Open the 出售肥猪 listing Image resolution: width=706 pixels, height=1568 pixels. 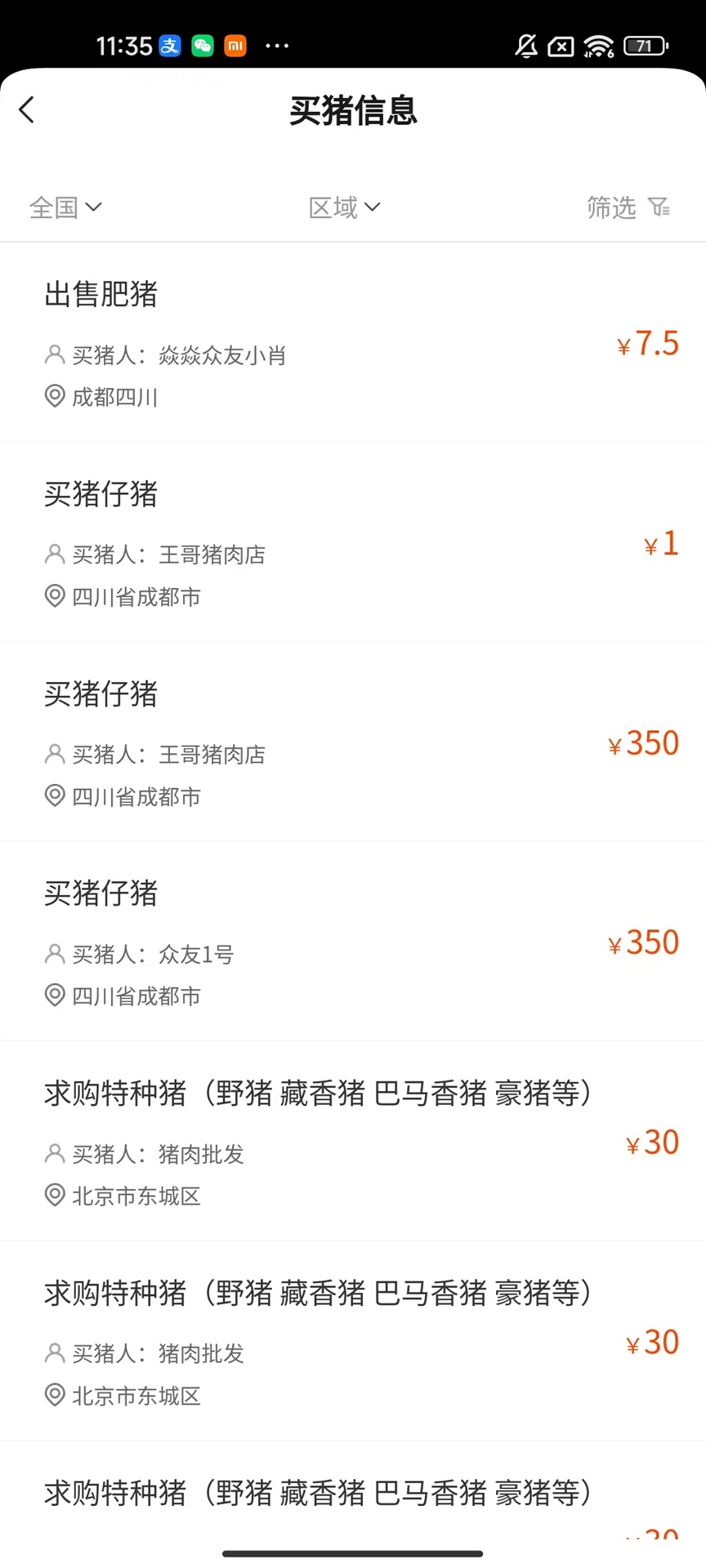[101, 296]
